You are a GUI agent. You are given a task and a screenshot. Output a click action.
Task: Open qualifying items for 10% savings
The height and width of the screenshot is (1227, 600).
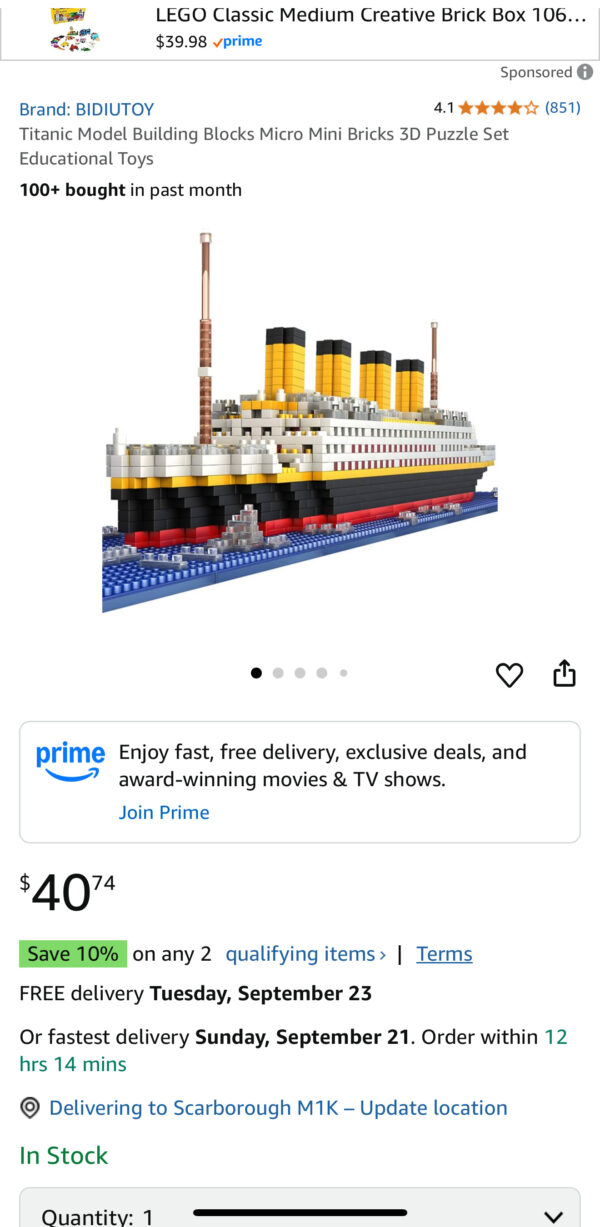click(305, 954)
